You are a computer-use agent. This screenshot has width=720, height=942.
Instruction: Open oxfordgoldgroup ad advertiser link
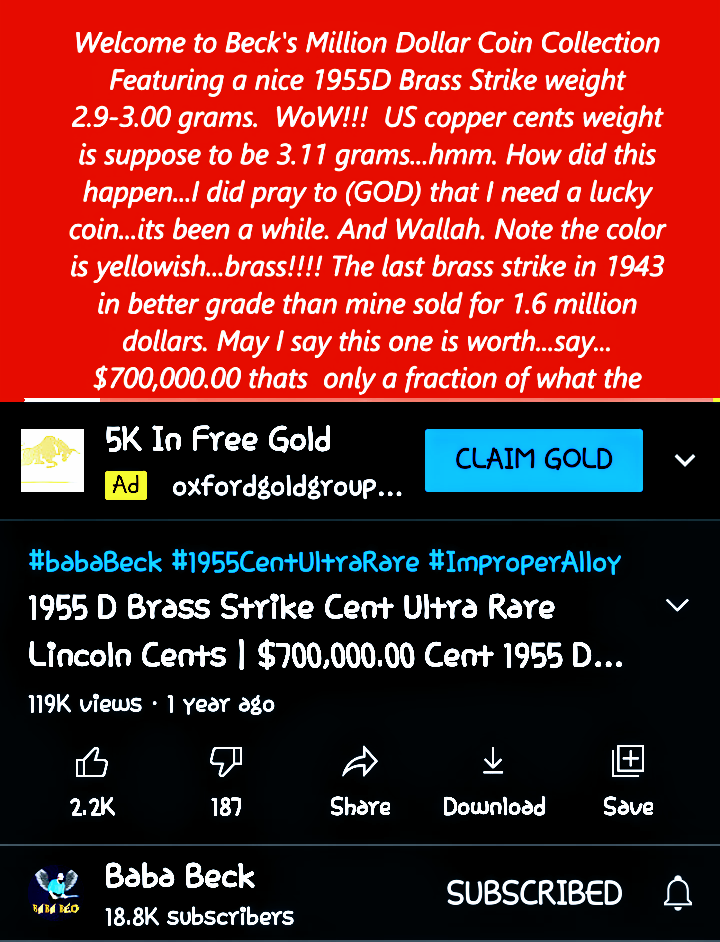[x=287, y=487]
